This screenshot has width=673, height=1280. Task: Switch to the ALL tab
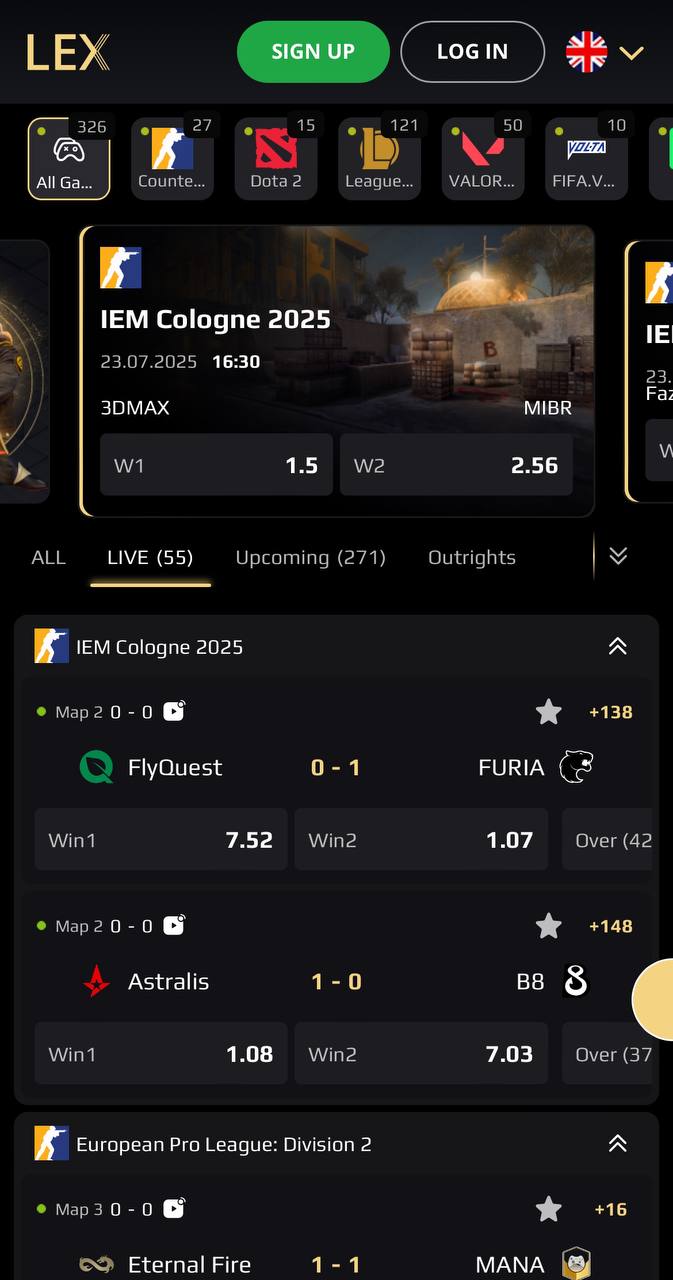click(48, 558)
